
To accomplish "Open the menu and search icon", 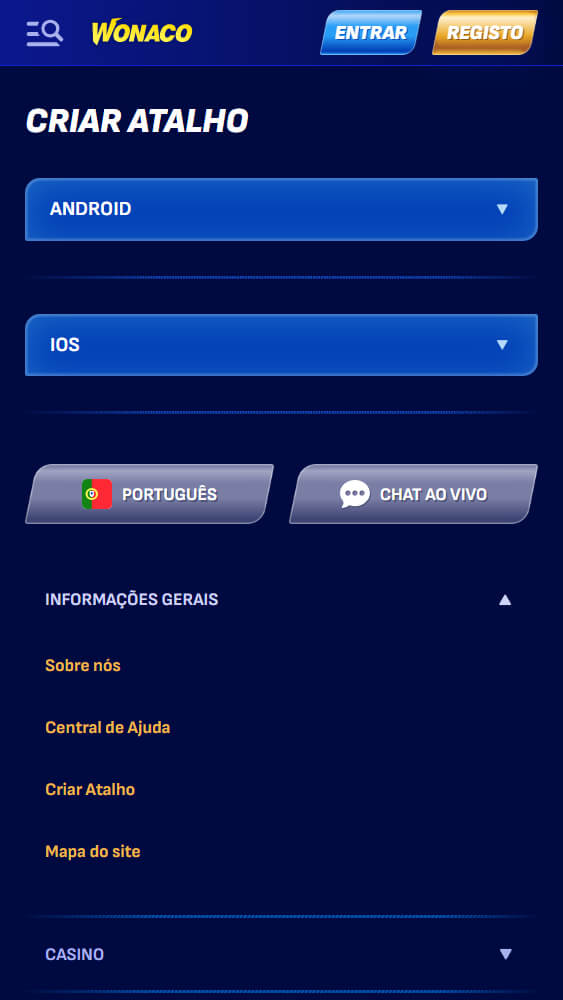I will click(45, 33).
